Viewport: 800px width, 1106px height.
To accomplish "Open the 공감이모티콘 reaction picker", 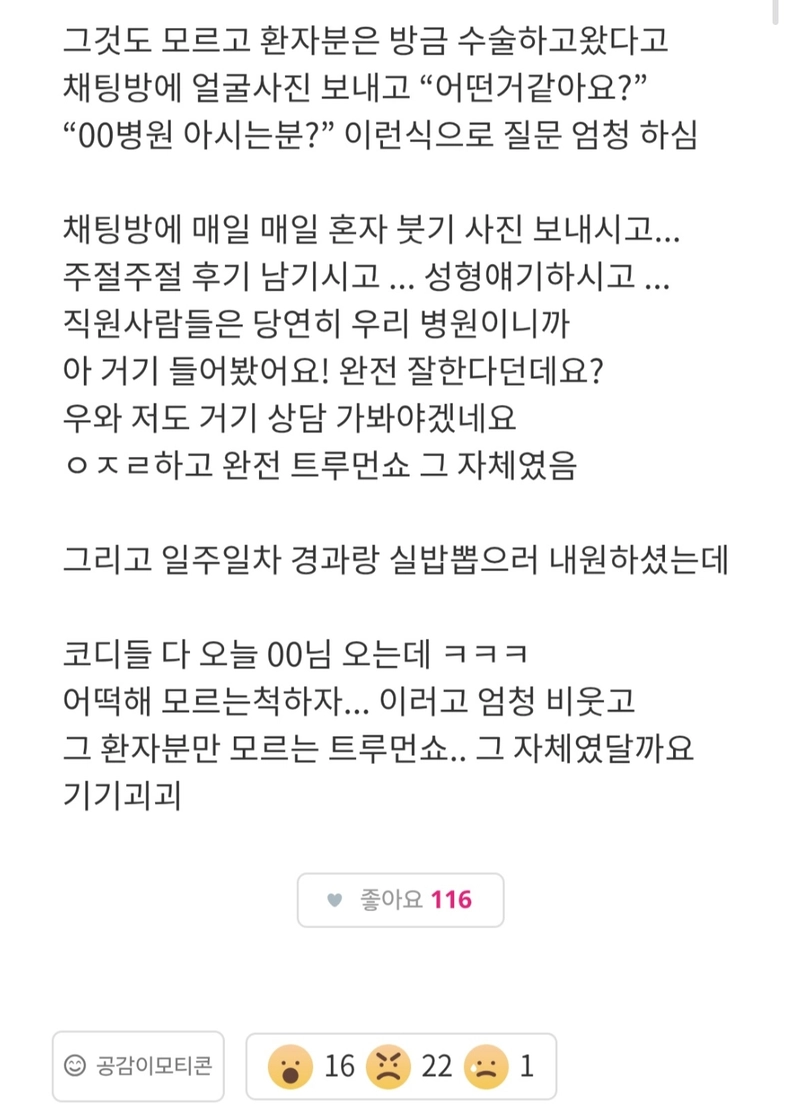I will pyautogui.click(x=138, y=1066).
